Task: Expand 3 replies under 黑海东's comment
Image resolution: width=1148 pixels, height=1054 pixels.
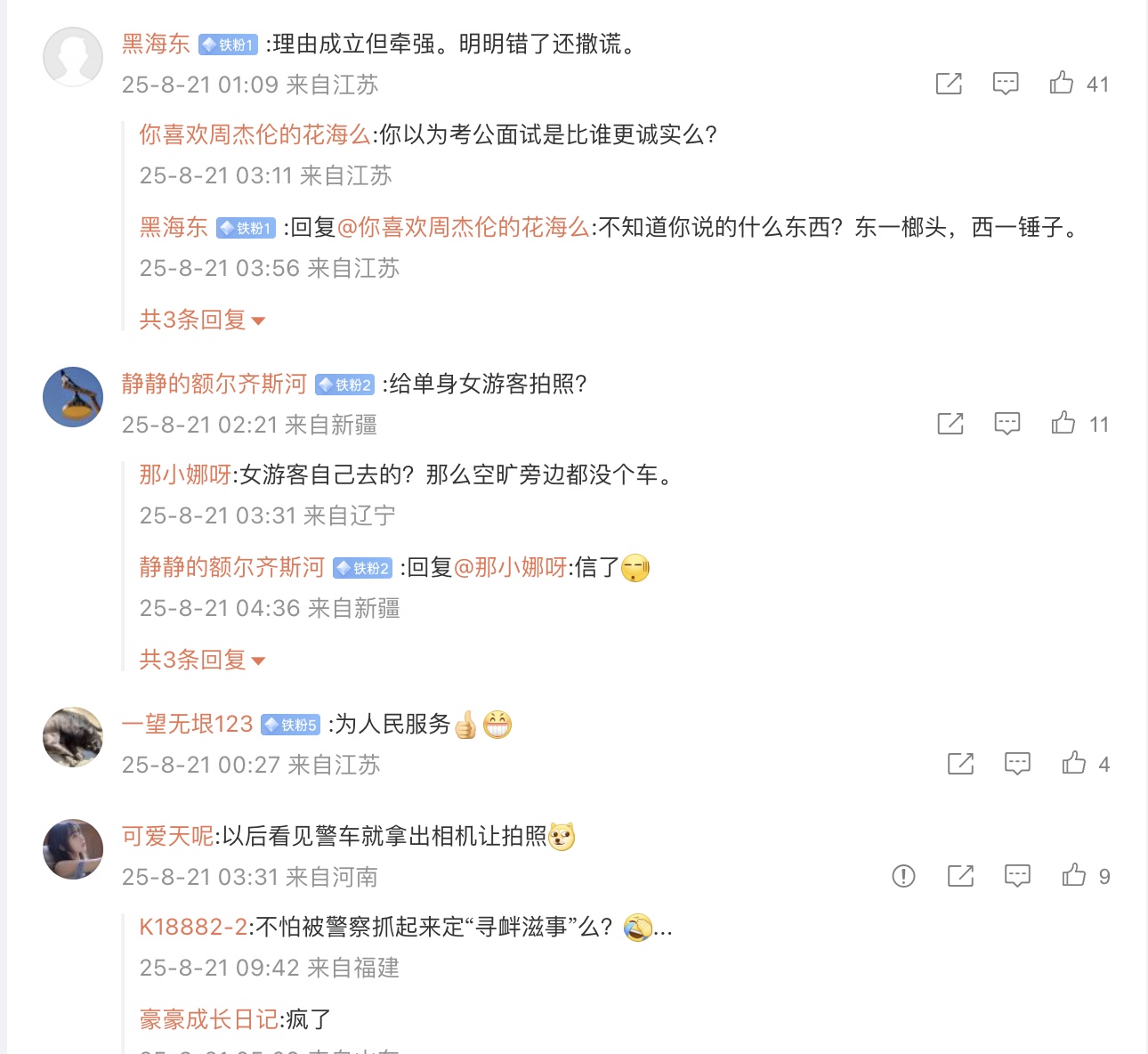Action: click(x=202, y=320)
